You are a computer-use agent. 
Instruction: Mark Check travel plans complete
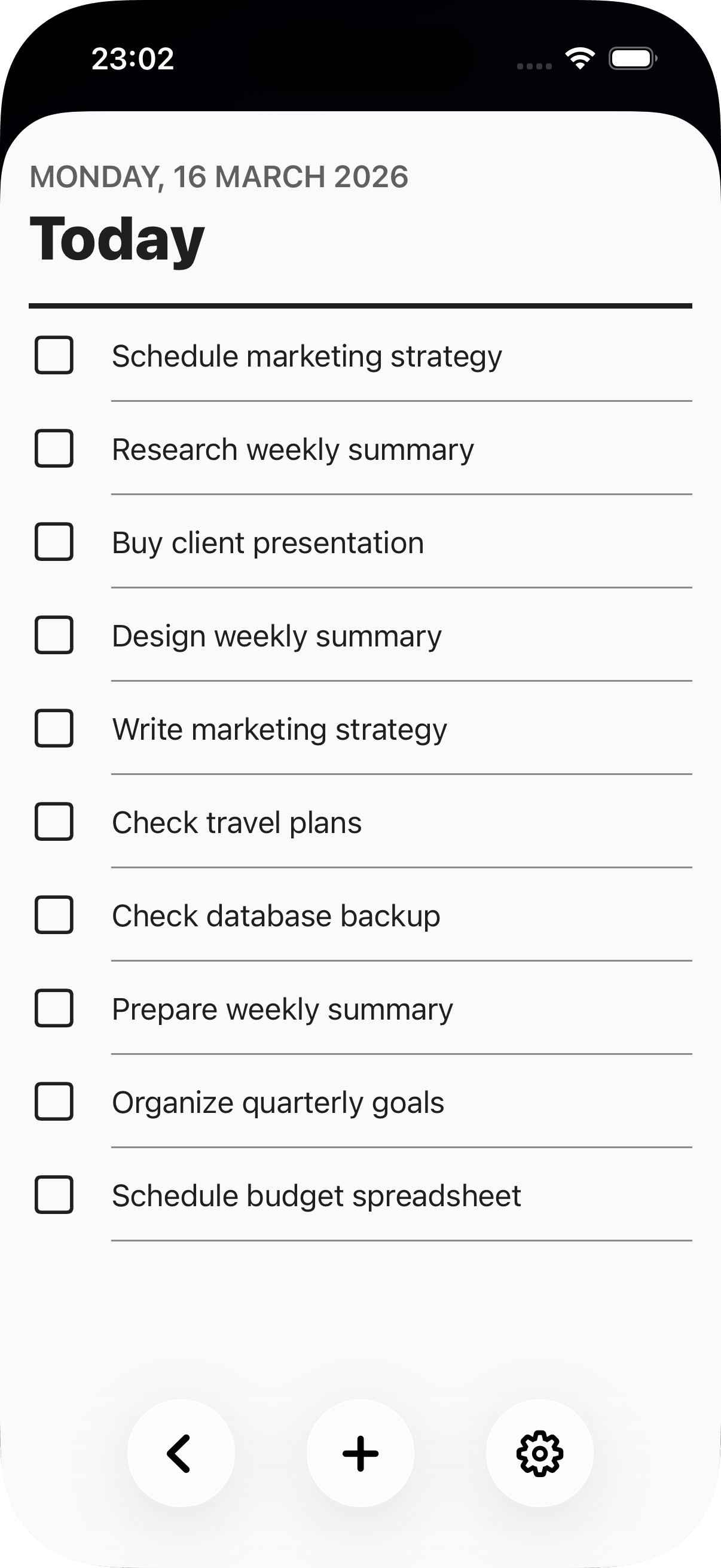54,822
